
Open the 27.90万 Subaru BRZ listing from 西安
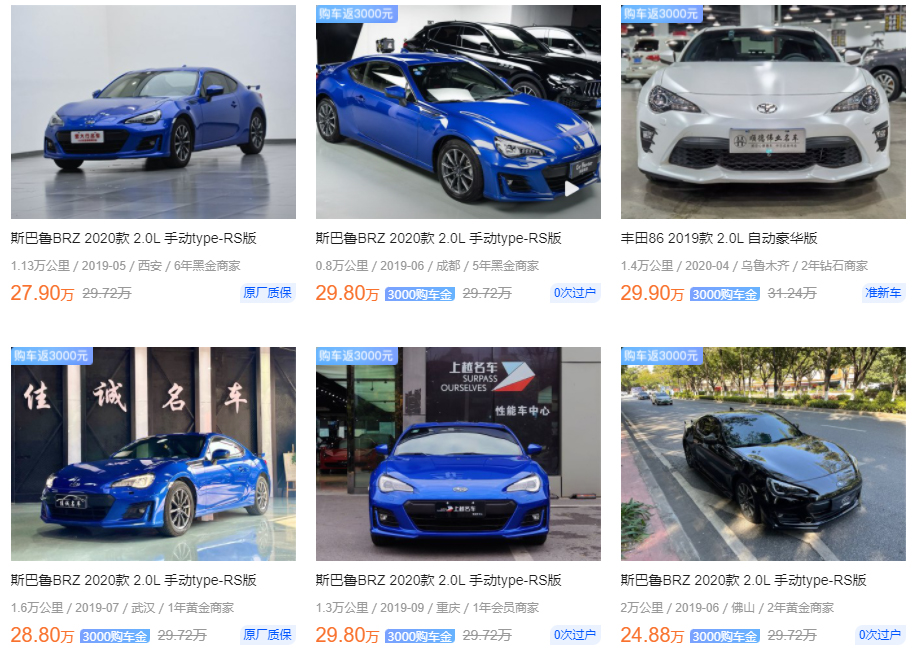click(x=153, y=112)
